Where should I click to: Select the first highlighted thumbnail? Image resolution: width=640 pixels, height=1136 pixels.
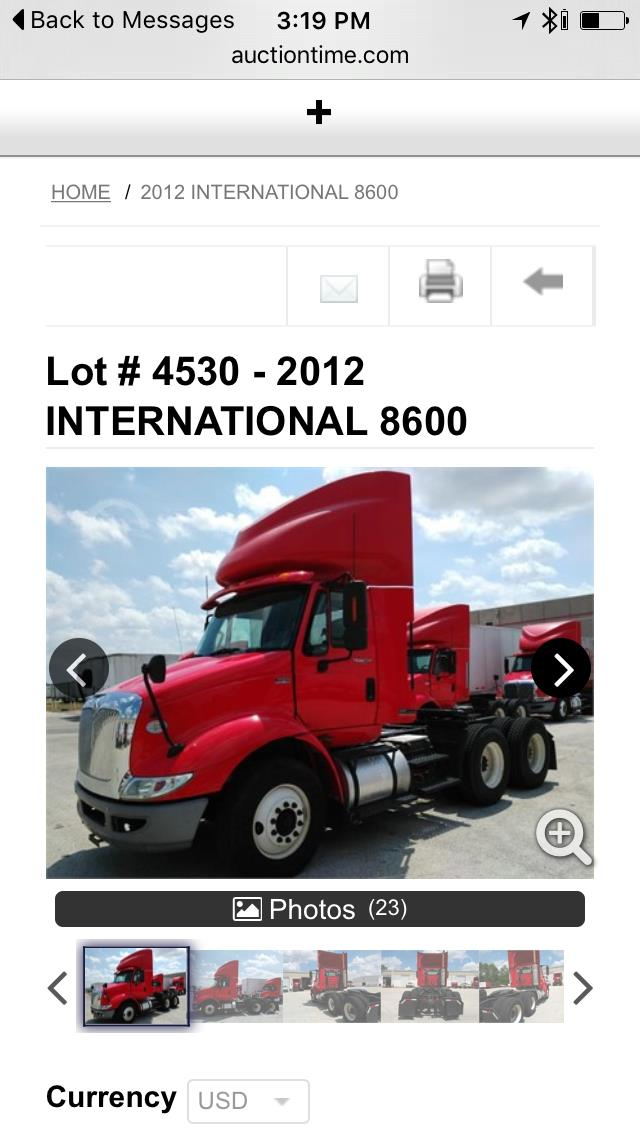(136, 986)
